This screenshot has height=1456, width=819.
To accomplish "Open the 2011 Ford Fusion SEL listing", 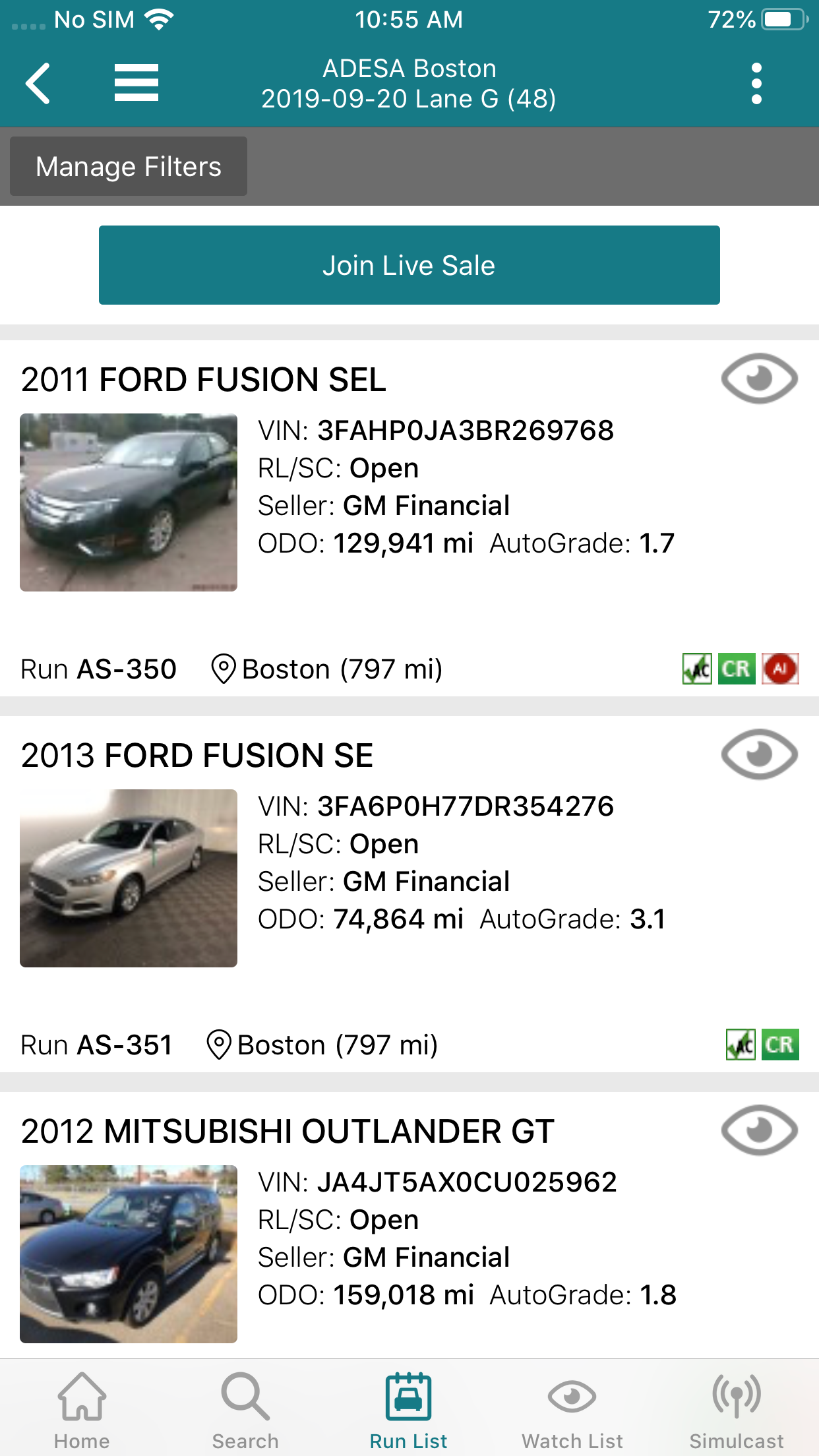I will (x=203, y=380).
